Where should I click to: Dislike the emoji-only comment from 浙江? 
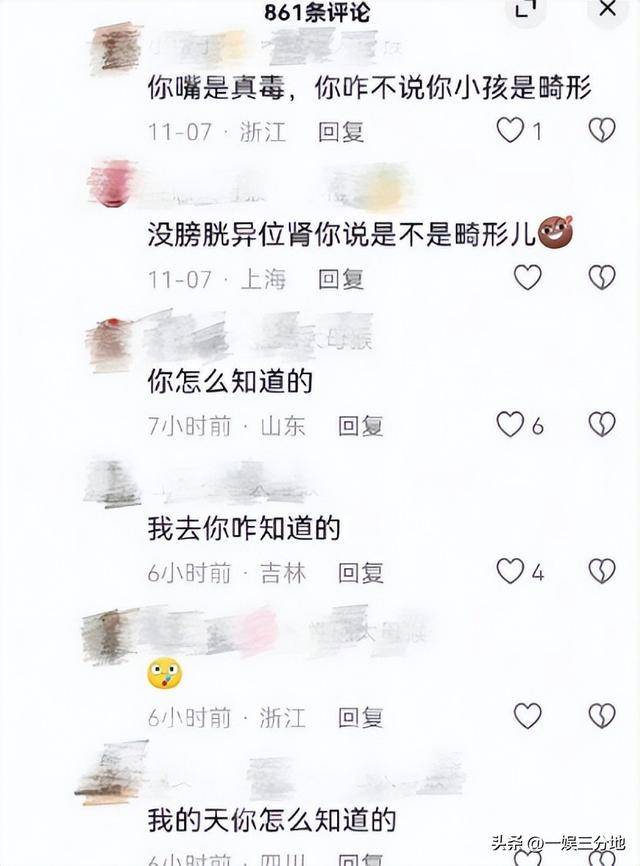[601, 716]
